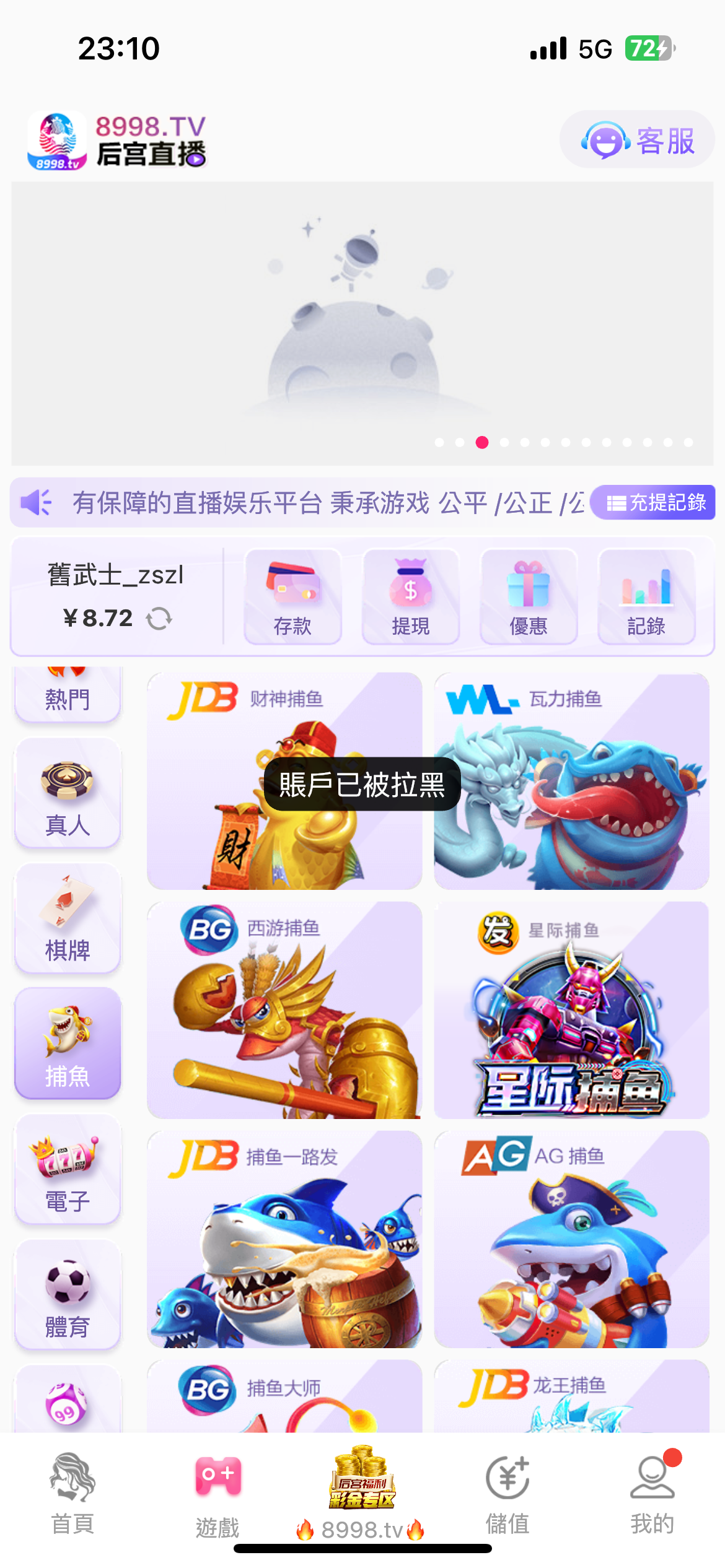Tap the 存款 deposit button
The image size is (725, 1568).
[292, 597]
